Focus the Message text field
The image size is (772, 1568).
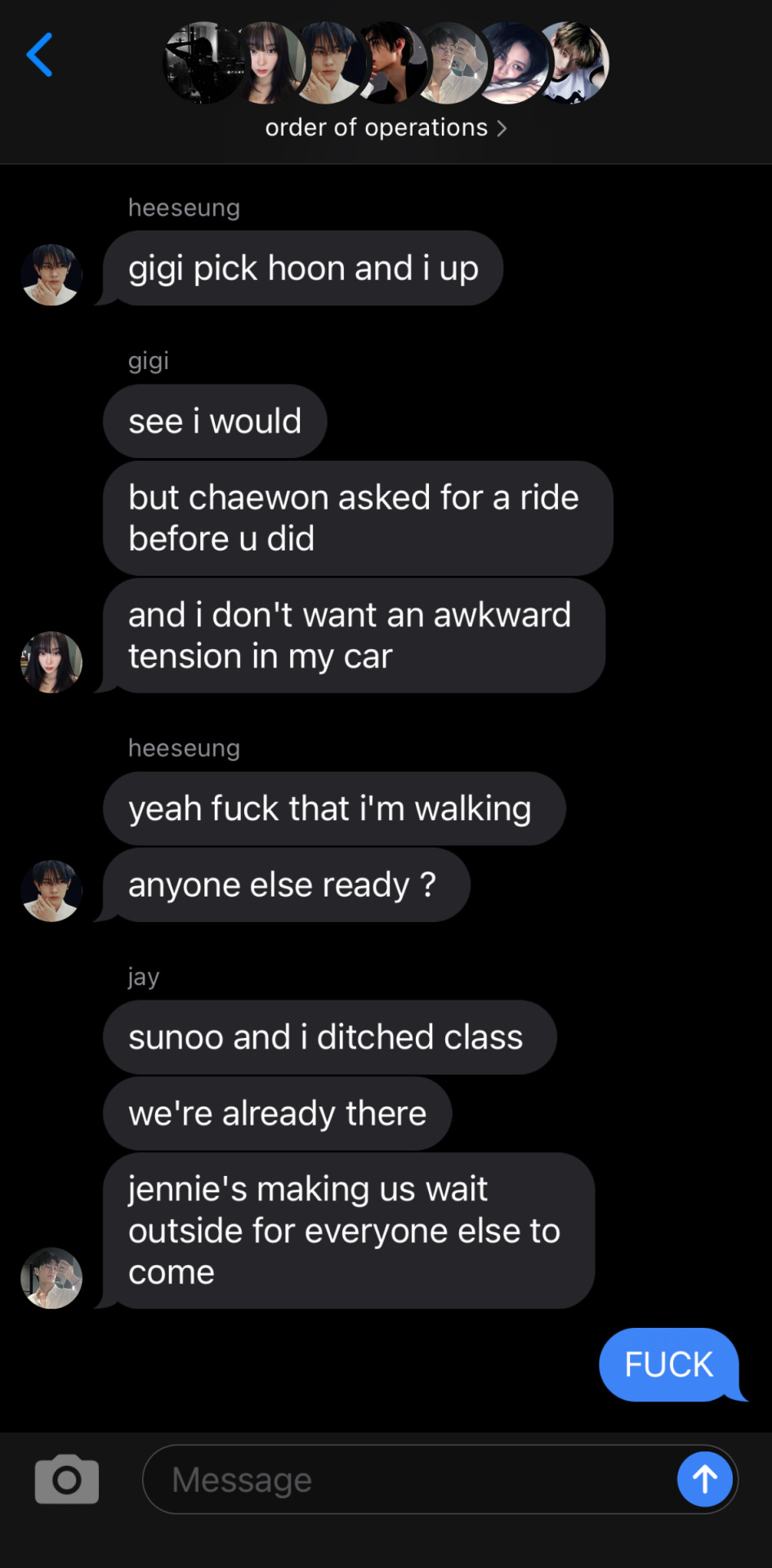[408, 1479]
